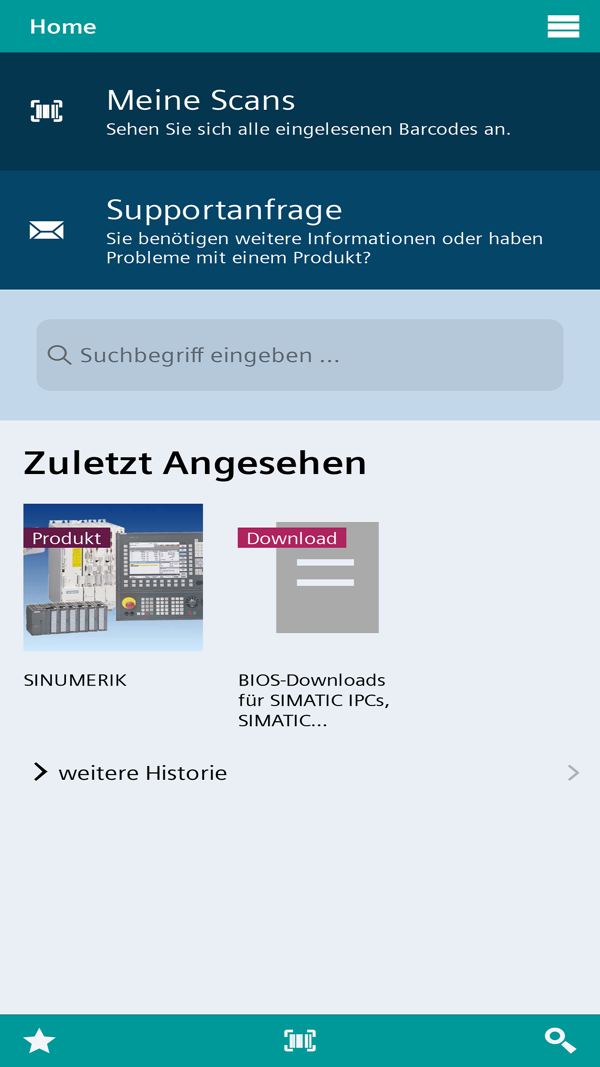Image resolution: width=600 pixels, height=1067 pixels.
Task: Open the SINUMERIK product tile
Action: pyautogui.click(x=113, y=597)
